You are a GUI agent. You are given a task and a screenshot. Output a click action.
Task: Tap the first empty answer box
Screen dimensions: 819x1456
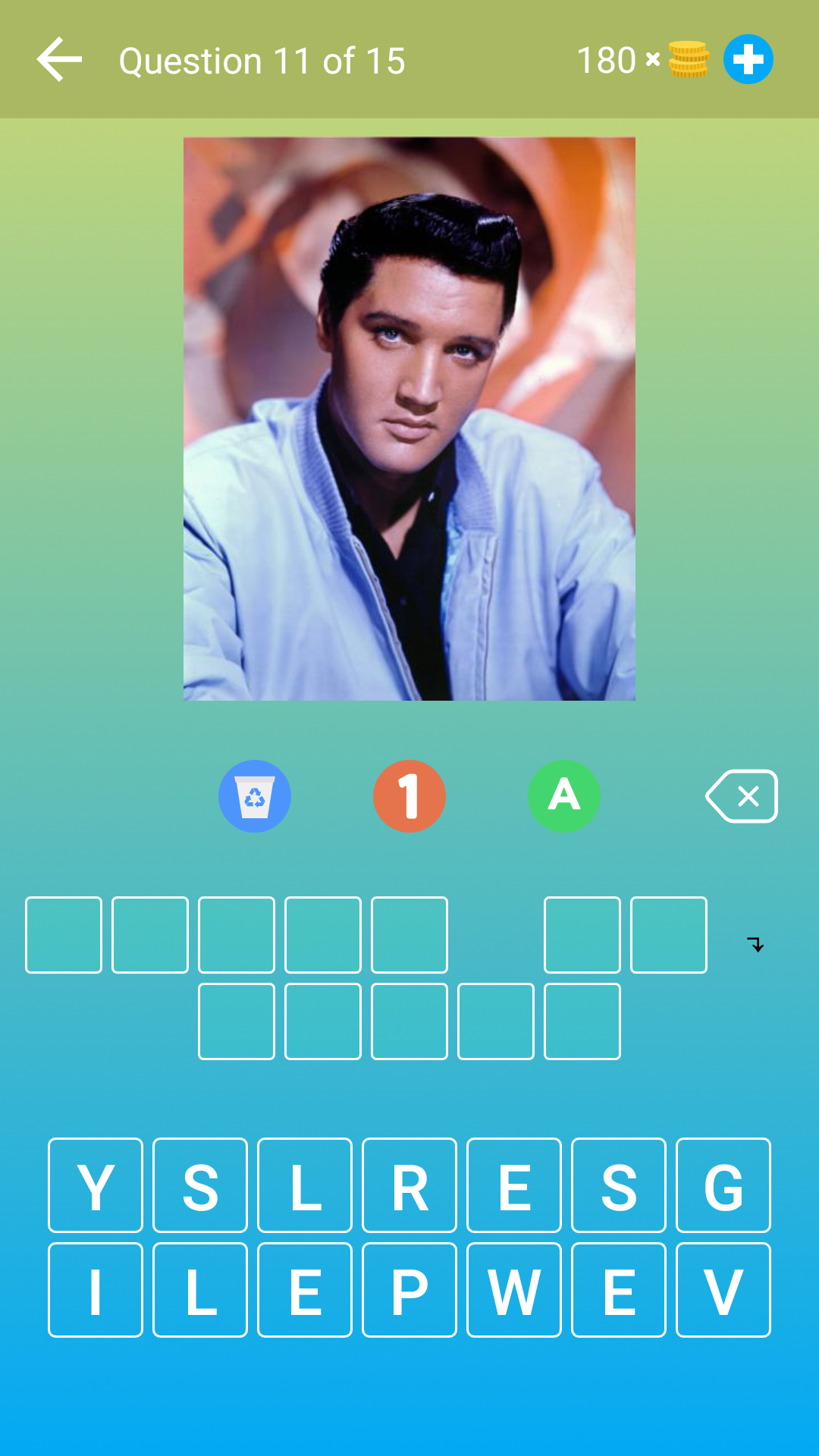click(x=64, y=935)
